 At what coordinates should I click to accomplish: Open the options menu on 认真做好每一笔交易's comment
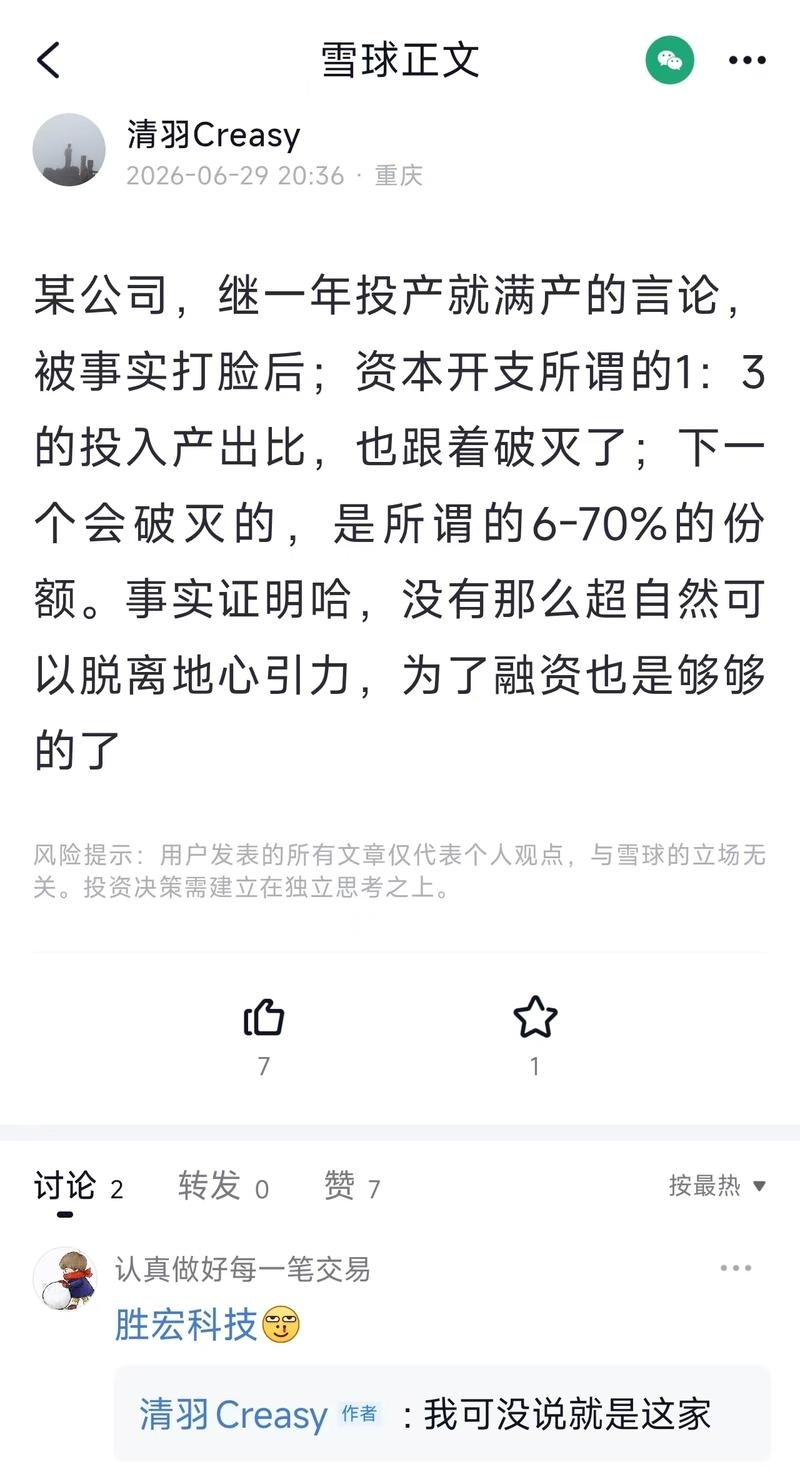tap(736, 1268)
